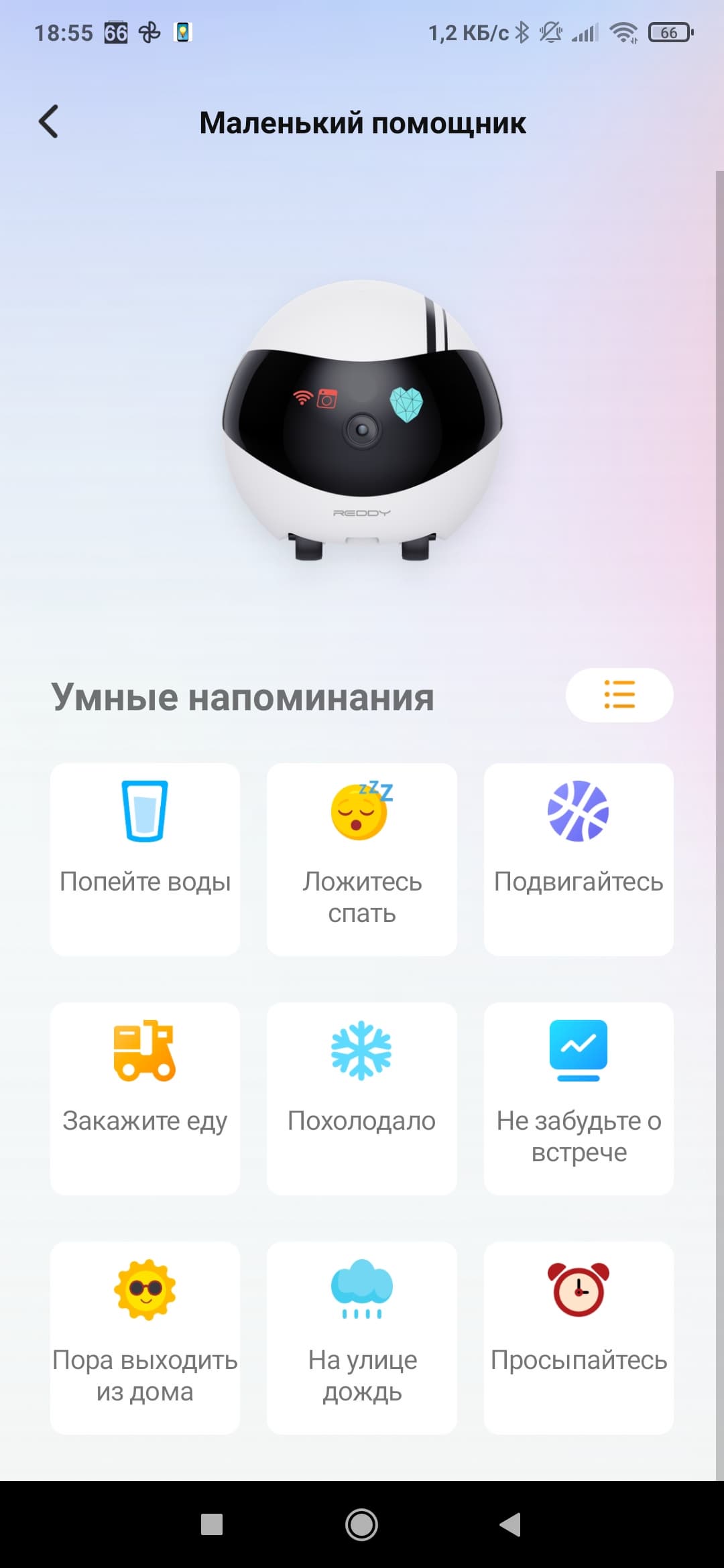Choose Пора выходить из дома reminder
724x1568 pixels.
click(145, 1337)
